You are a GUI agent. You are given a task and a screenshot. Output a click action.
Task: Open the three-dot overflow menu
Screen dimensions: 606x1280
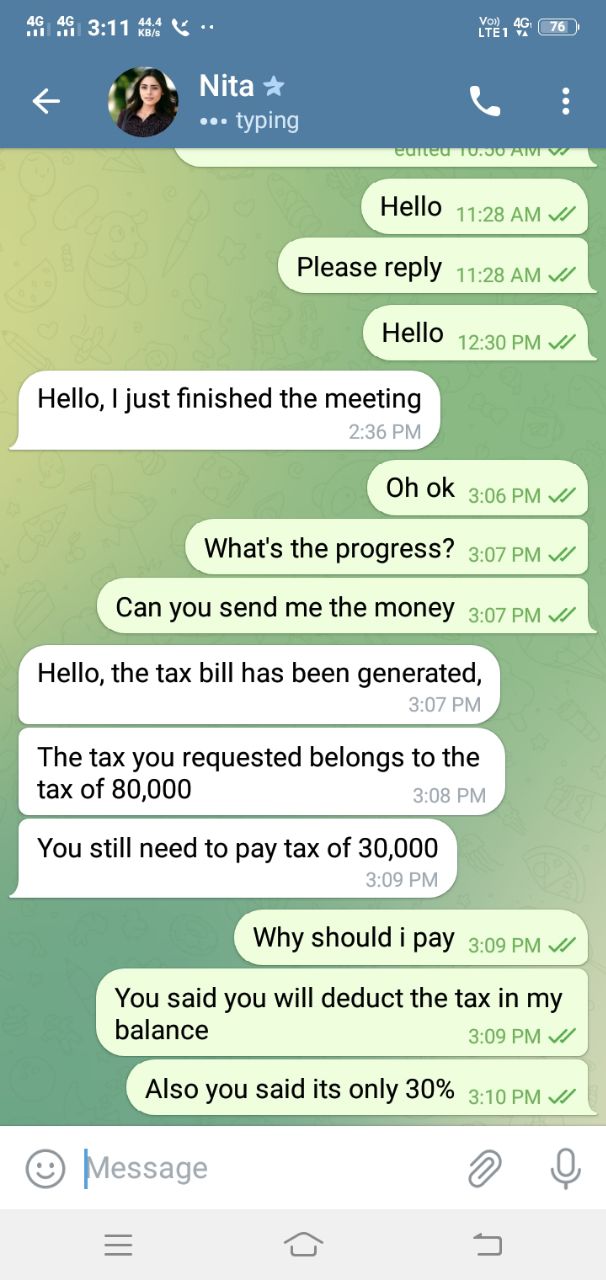tap(566, 101)
